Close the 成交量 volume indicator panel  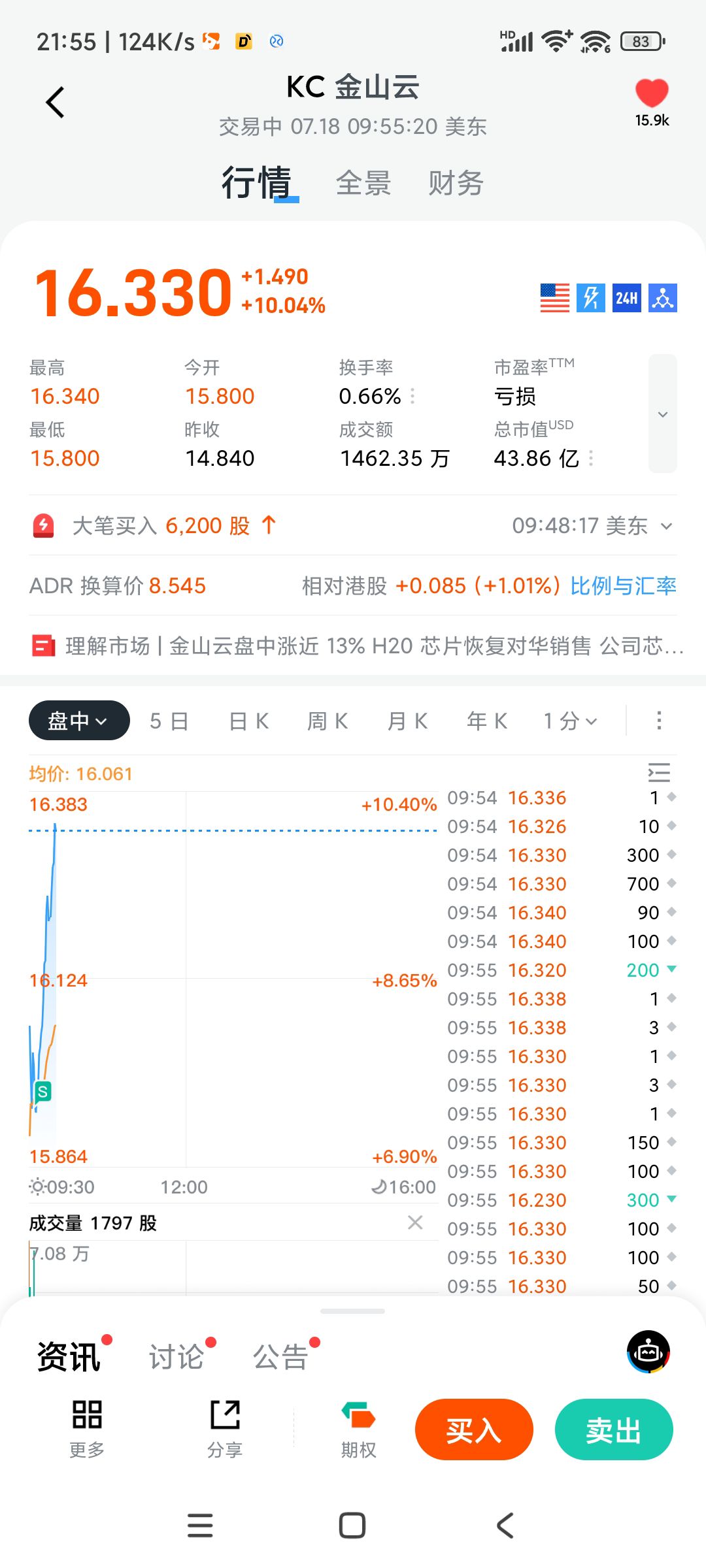[x=415, y=1222]
